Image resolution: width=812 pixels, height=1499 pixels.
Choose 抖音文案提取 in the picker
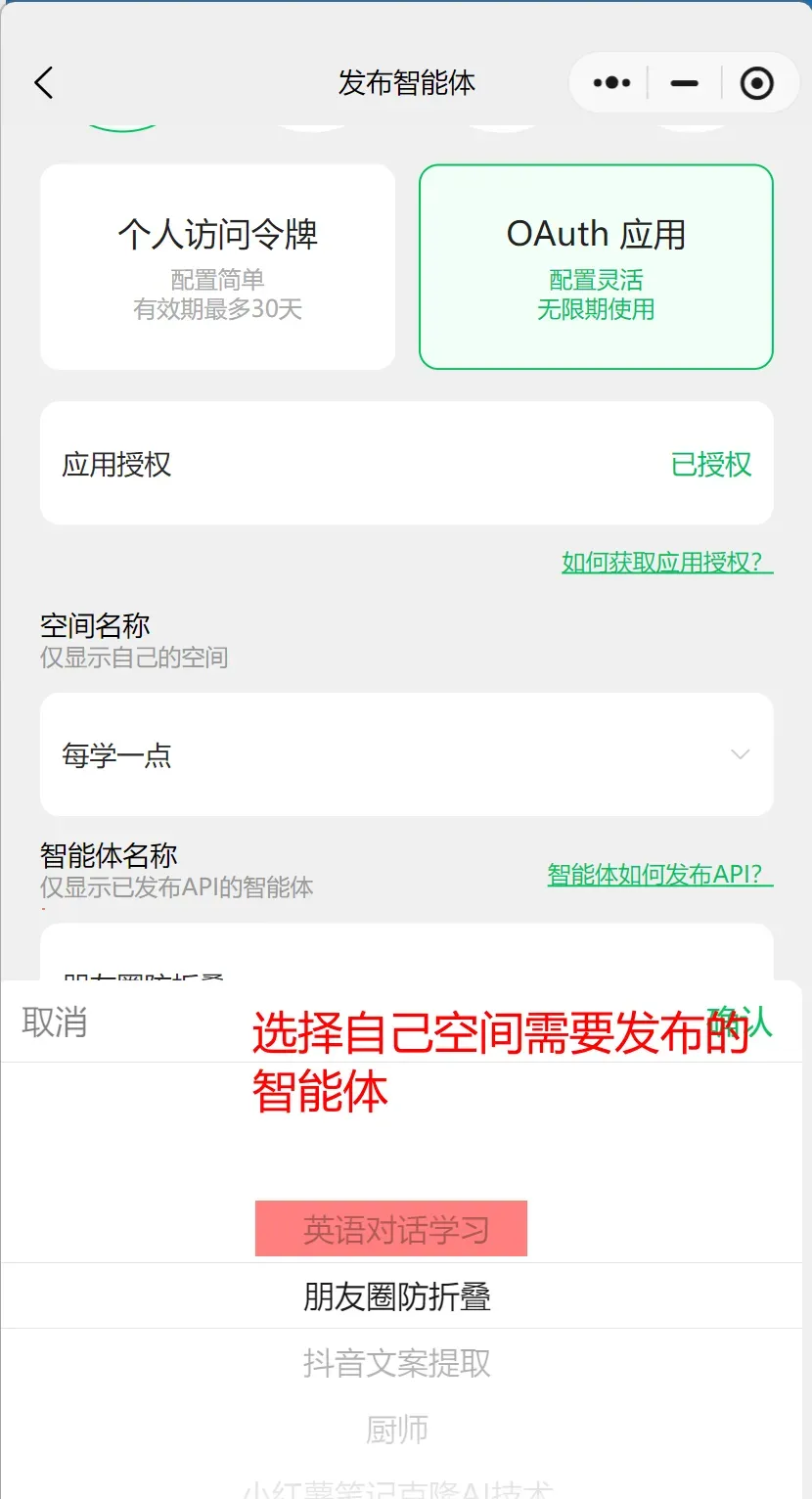(396, 1363)
